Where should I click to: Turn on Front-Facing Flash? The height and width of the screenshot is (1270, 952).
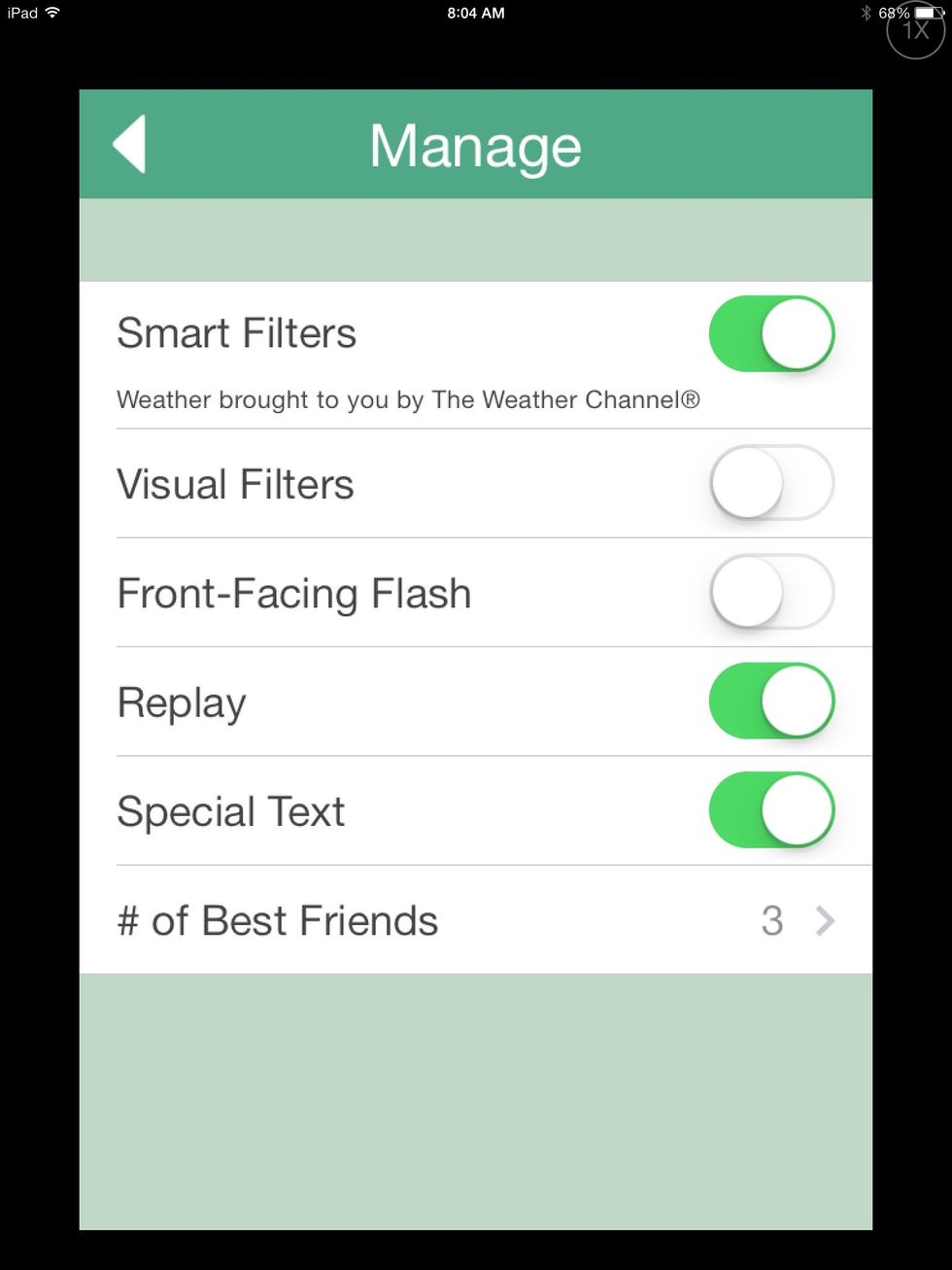771,593
